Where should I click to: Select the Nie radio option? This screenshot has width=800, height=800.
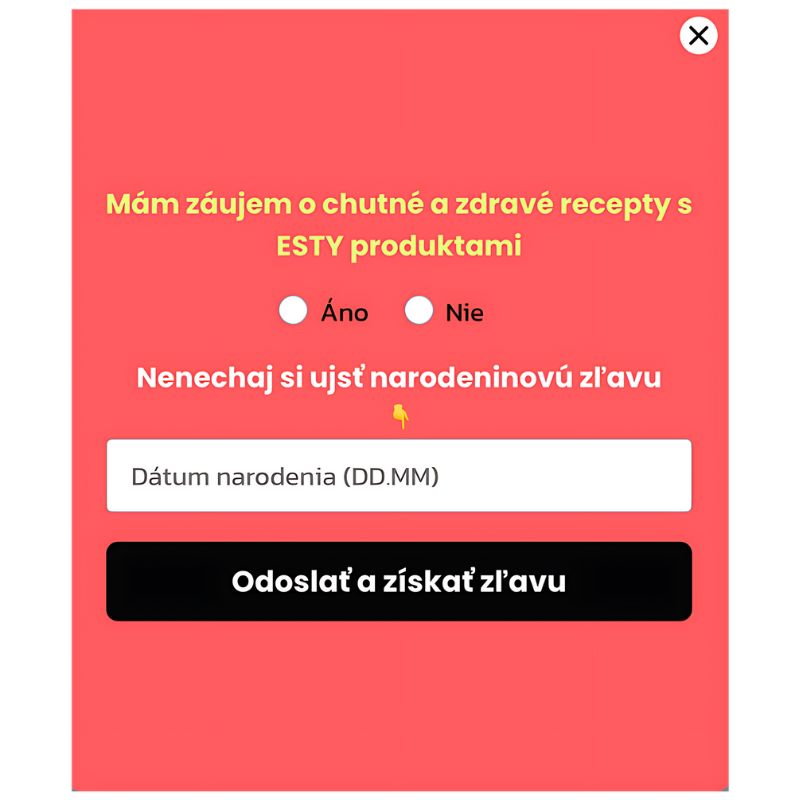point(418,311)
